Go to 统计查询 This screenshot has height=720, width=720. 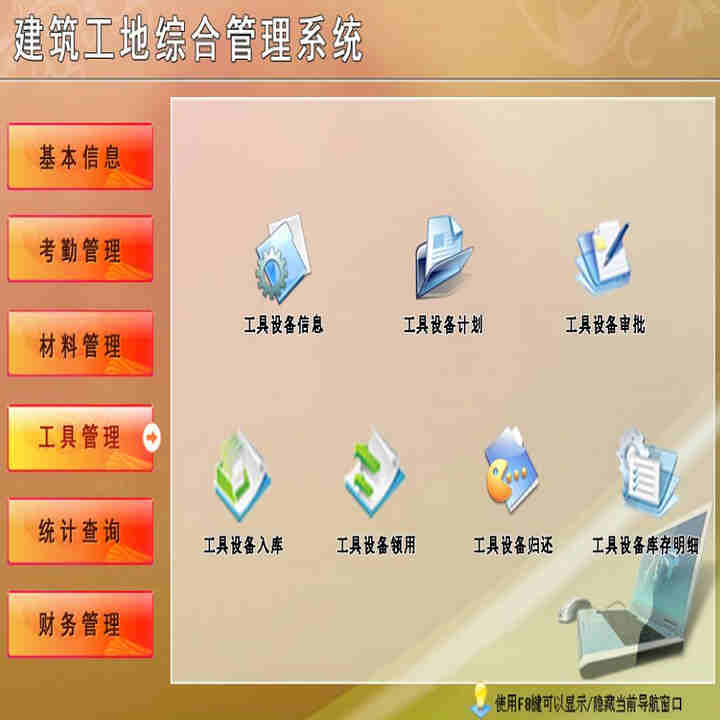pos(80,531)
